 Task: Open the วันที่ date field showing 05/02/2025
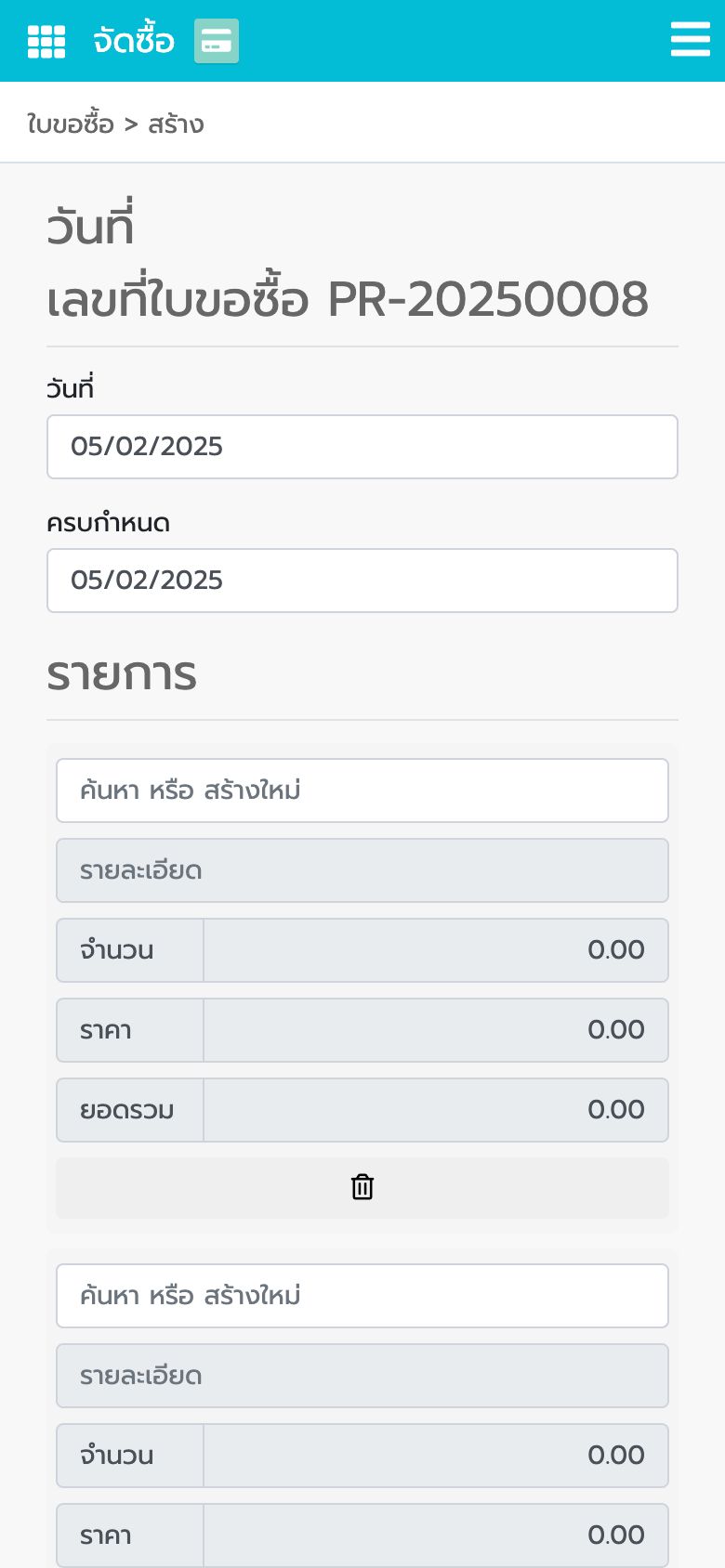362,447
